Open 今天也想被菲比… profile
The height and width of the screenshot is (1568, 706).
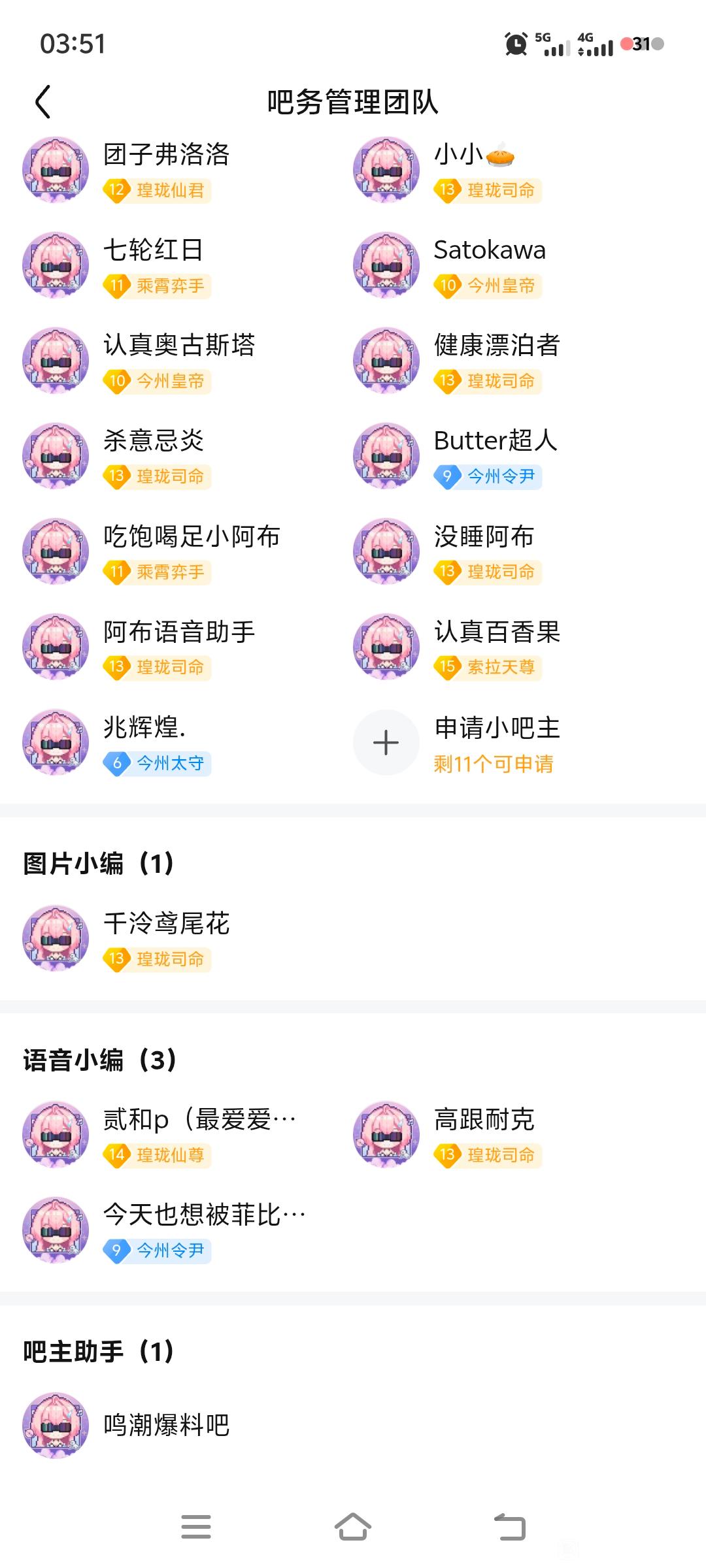click(204, 1215)
